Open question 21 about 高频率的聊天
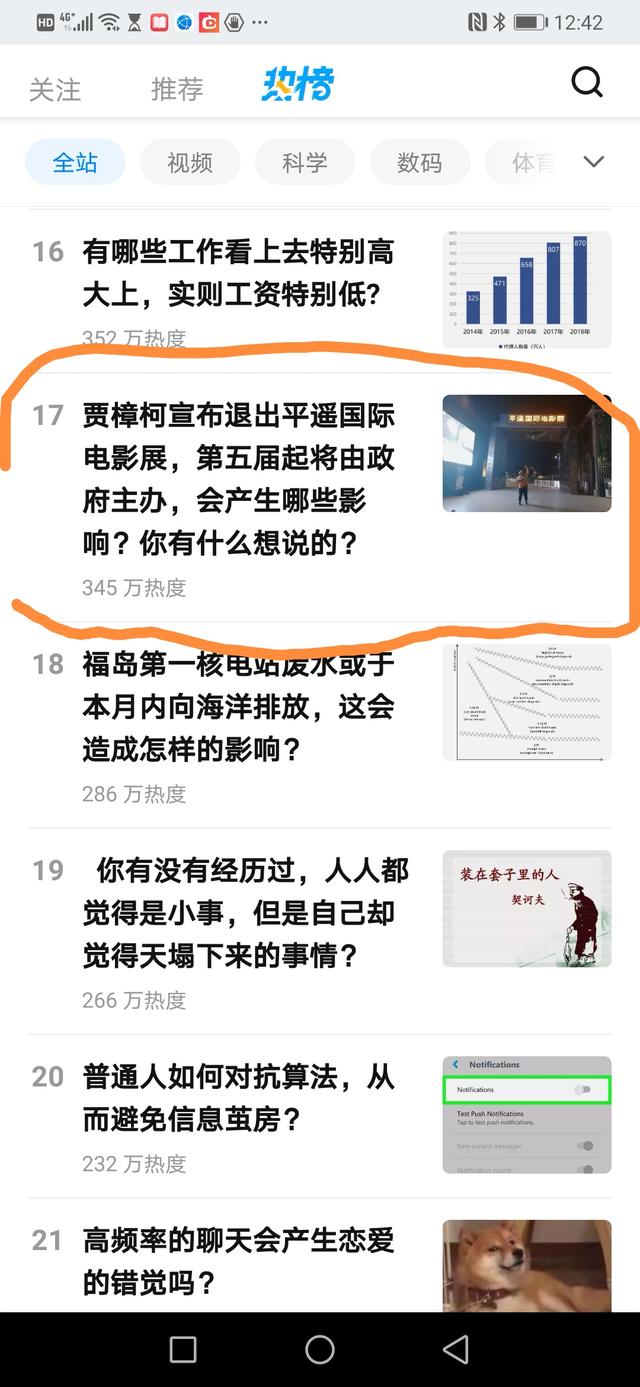This screenshot has width=640, height=1387. coord(238,1260)
